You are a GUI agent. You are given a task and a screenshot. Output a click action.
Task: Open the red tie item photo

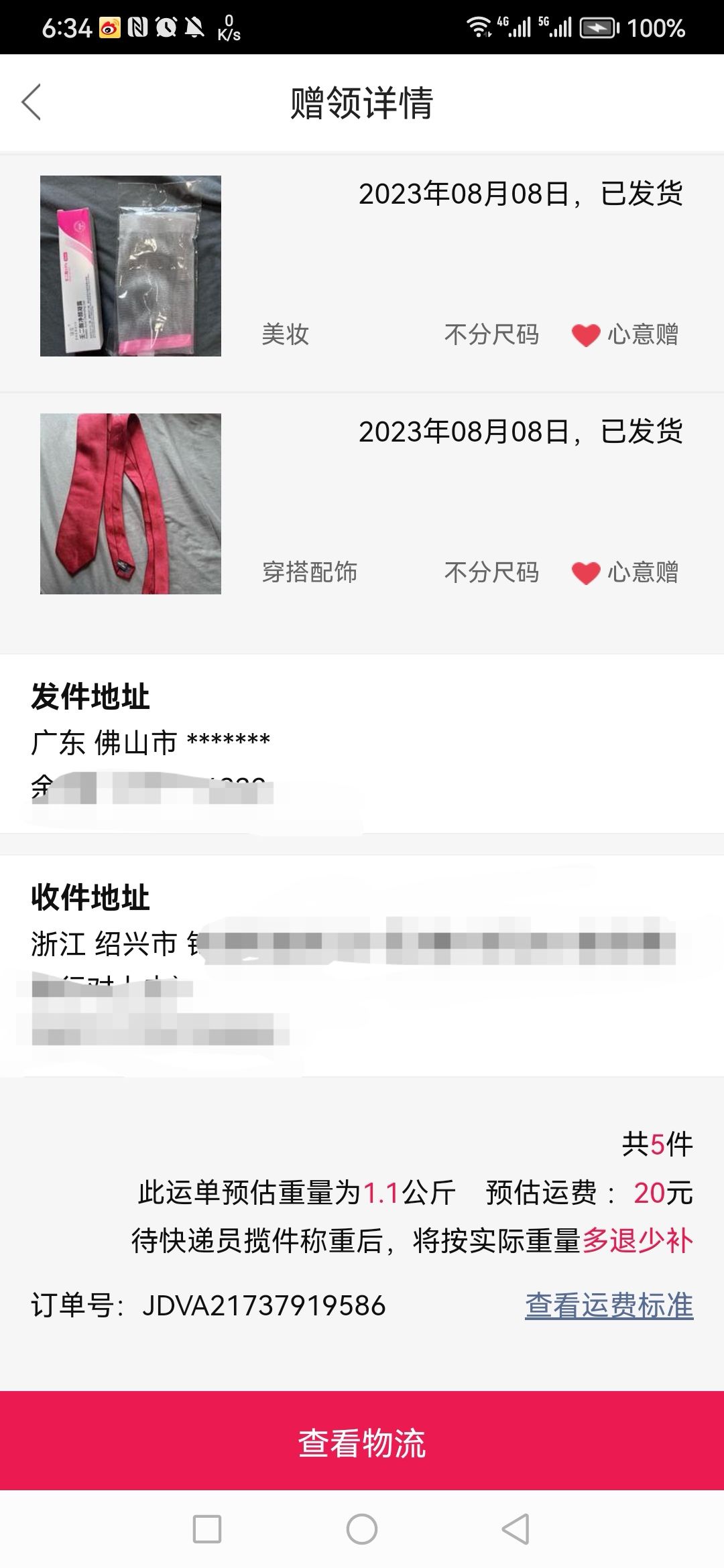tap(131, 504)
